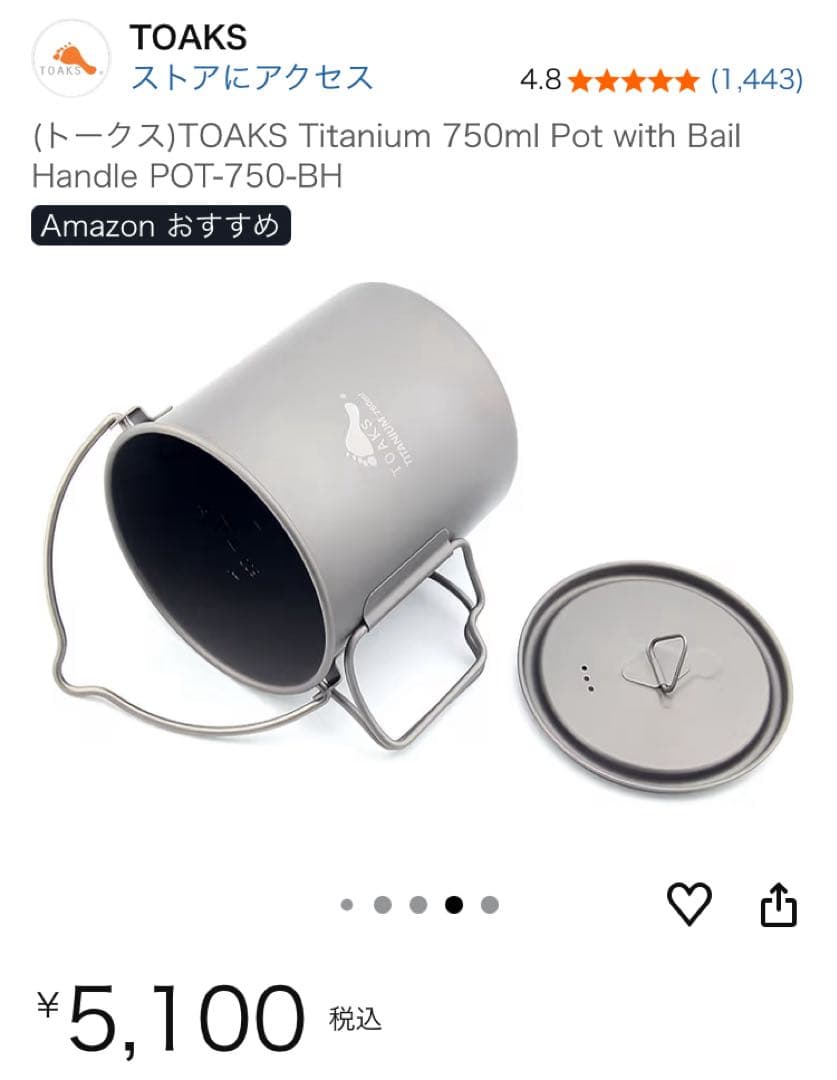Viewport: 837px width, 1080px height.
Task: Share this TOAKS product
Action: pyautogui.click(x=779, y=906)
